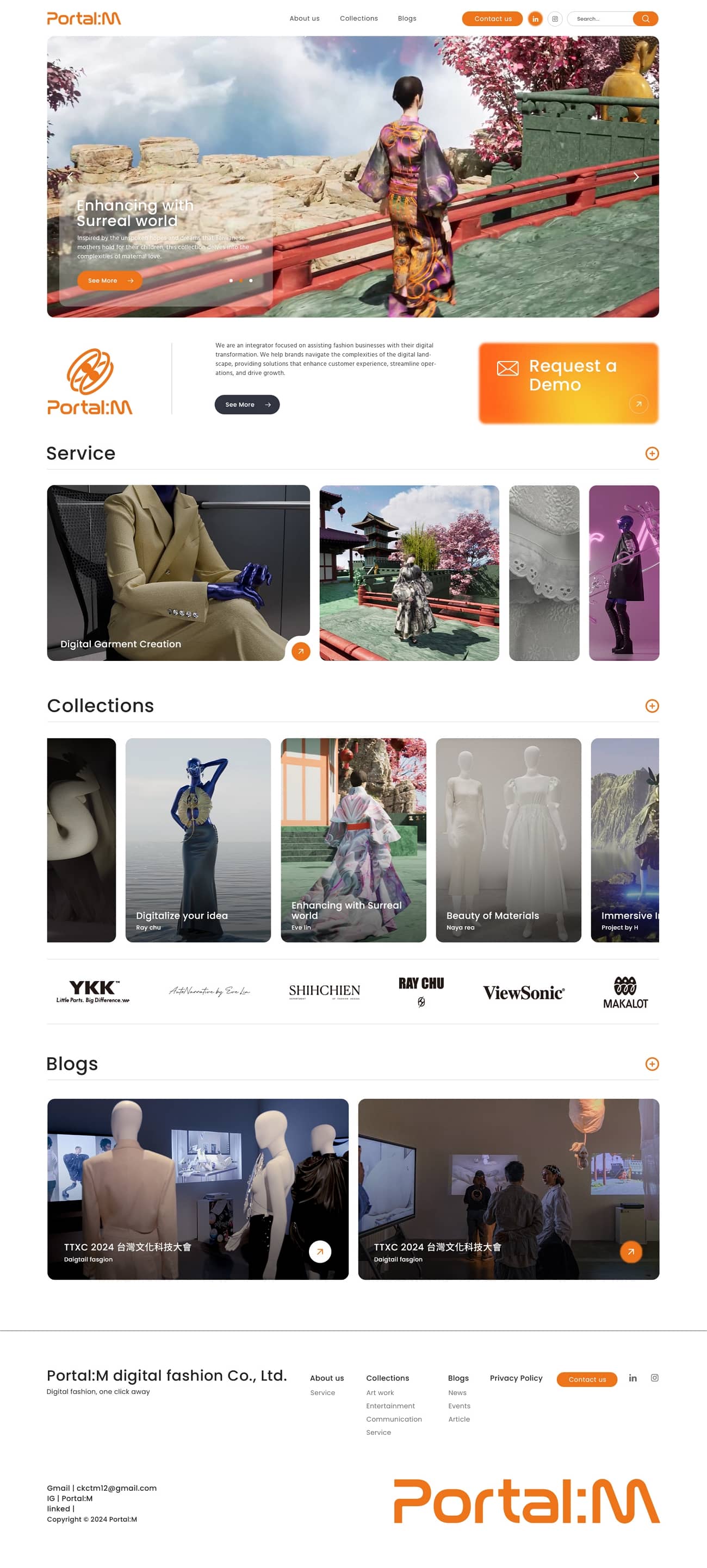The height and width of the screenshot is (1568, 707).
Task: Expand the Blogs section plus icon
Action: pyautogui.click(x=652, y=1064)
